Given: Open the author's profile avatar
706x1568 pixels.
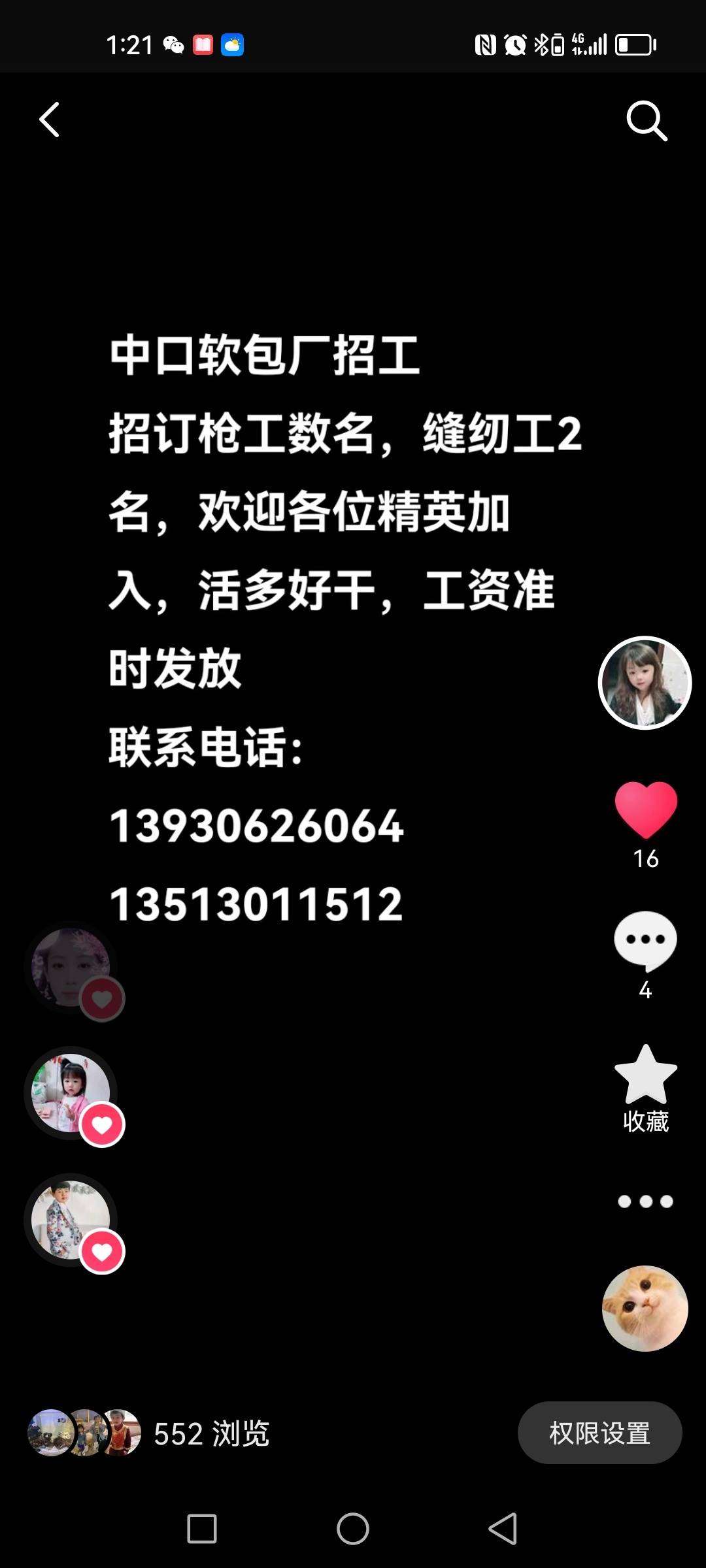Looking at the screenshot, I should click(x=645, y=683).
